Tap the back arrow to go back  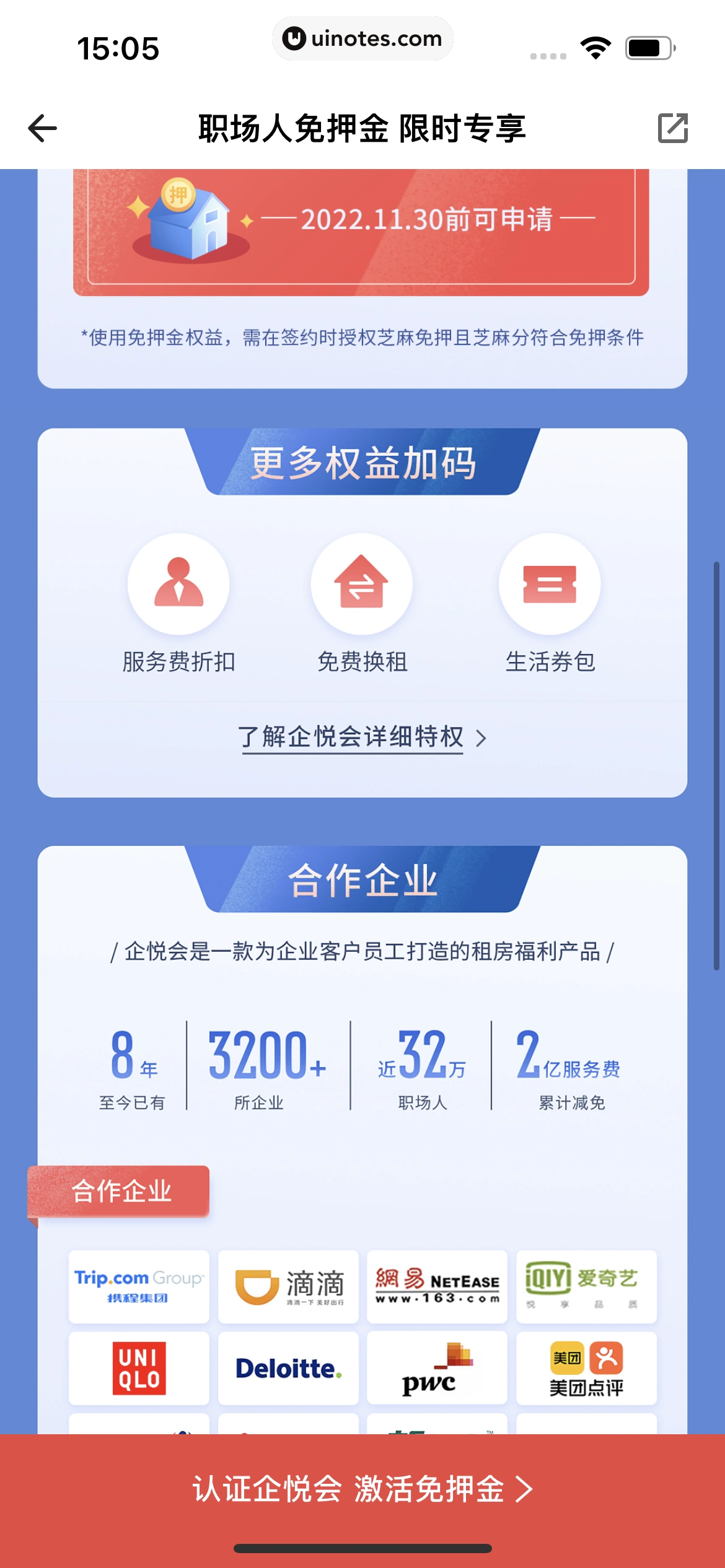pyautogui.click(x=41, y=128)
